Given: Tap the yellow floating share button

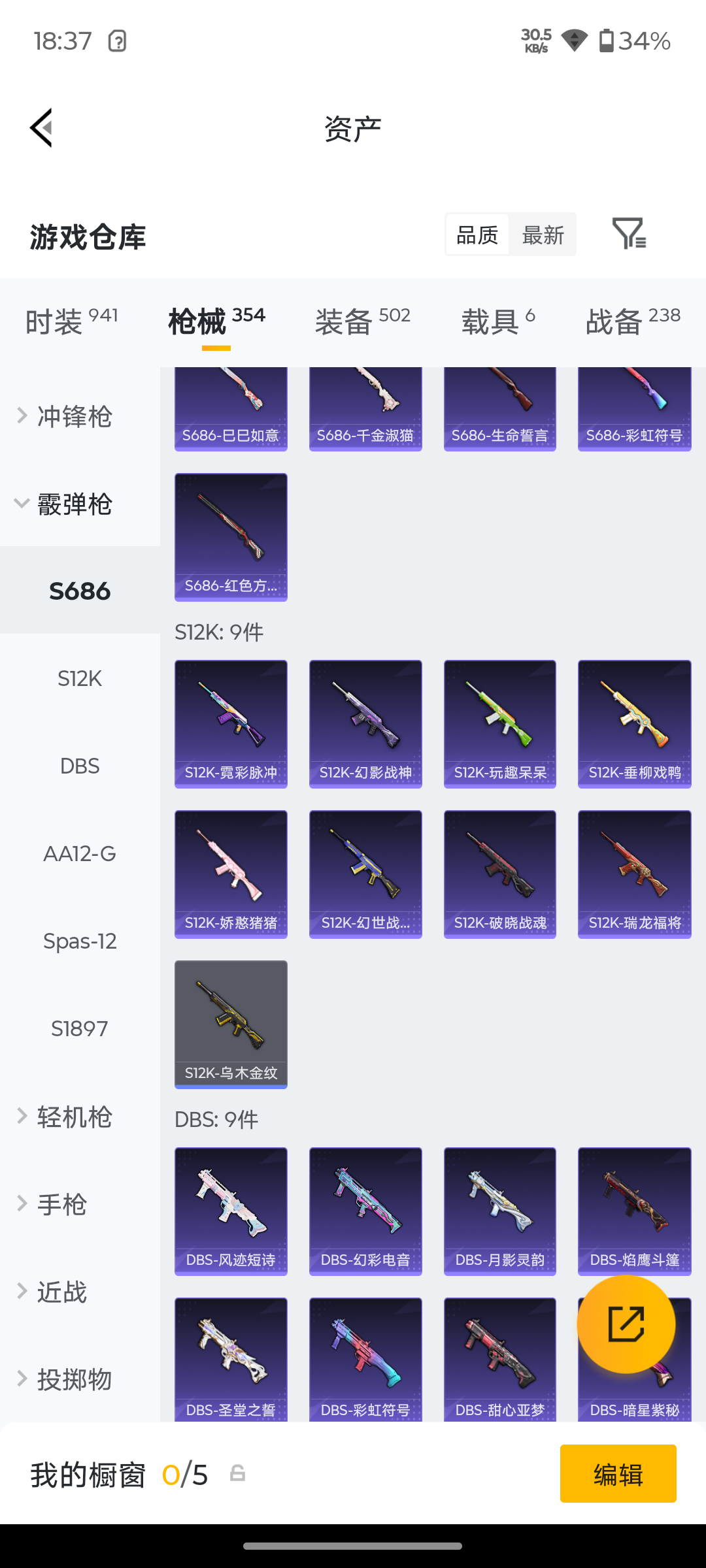Looking at the screenshot, I should click(x=626, y=1324).
